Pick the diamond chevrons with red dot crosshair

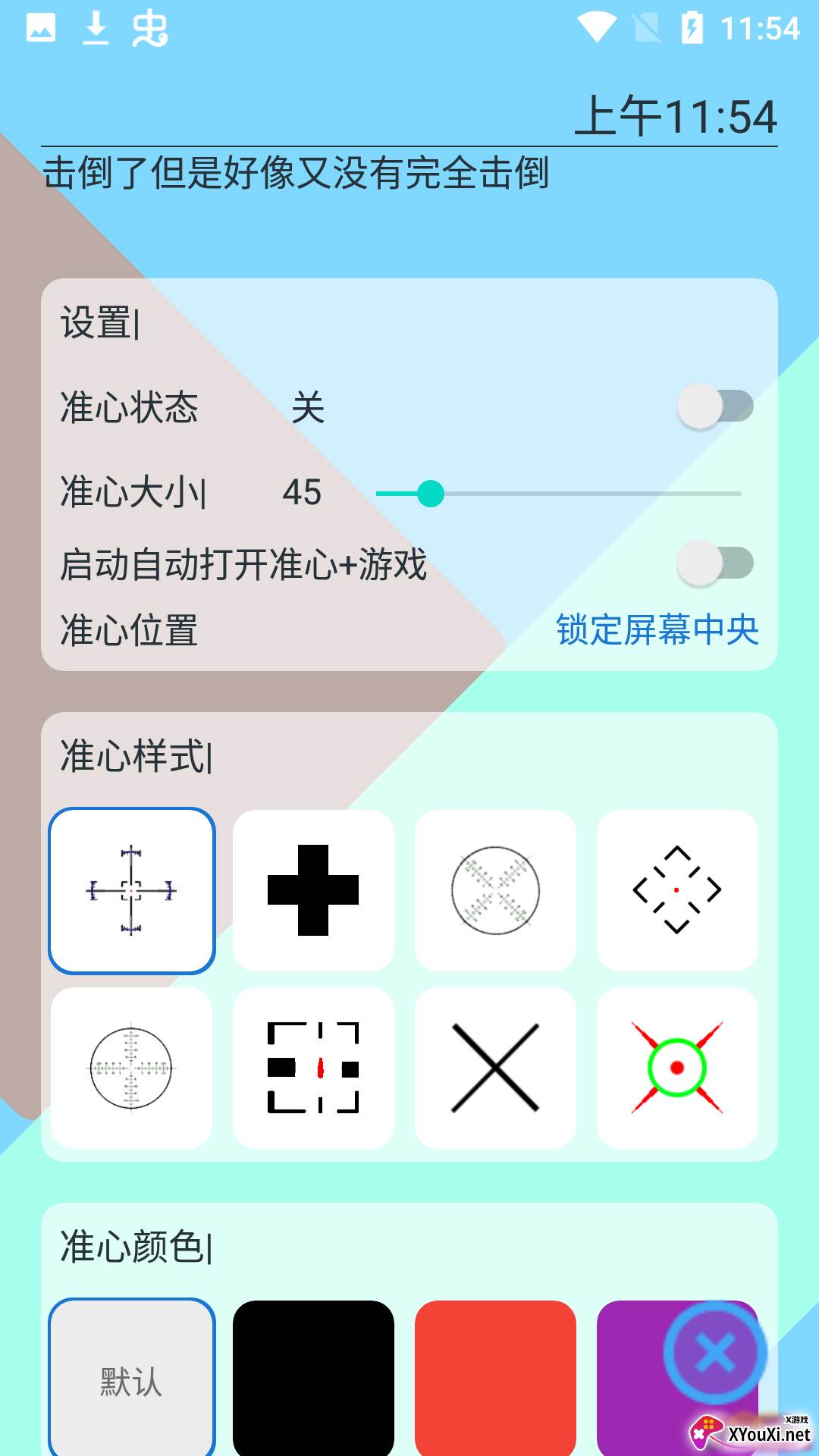[x=677, y=890]
